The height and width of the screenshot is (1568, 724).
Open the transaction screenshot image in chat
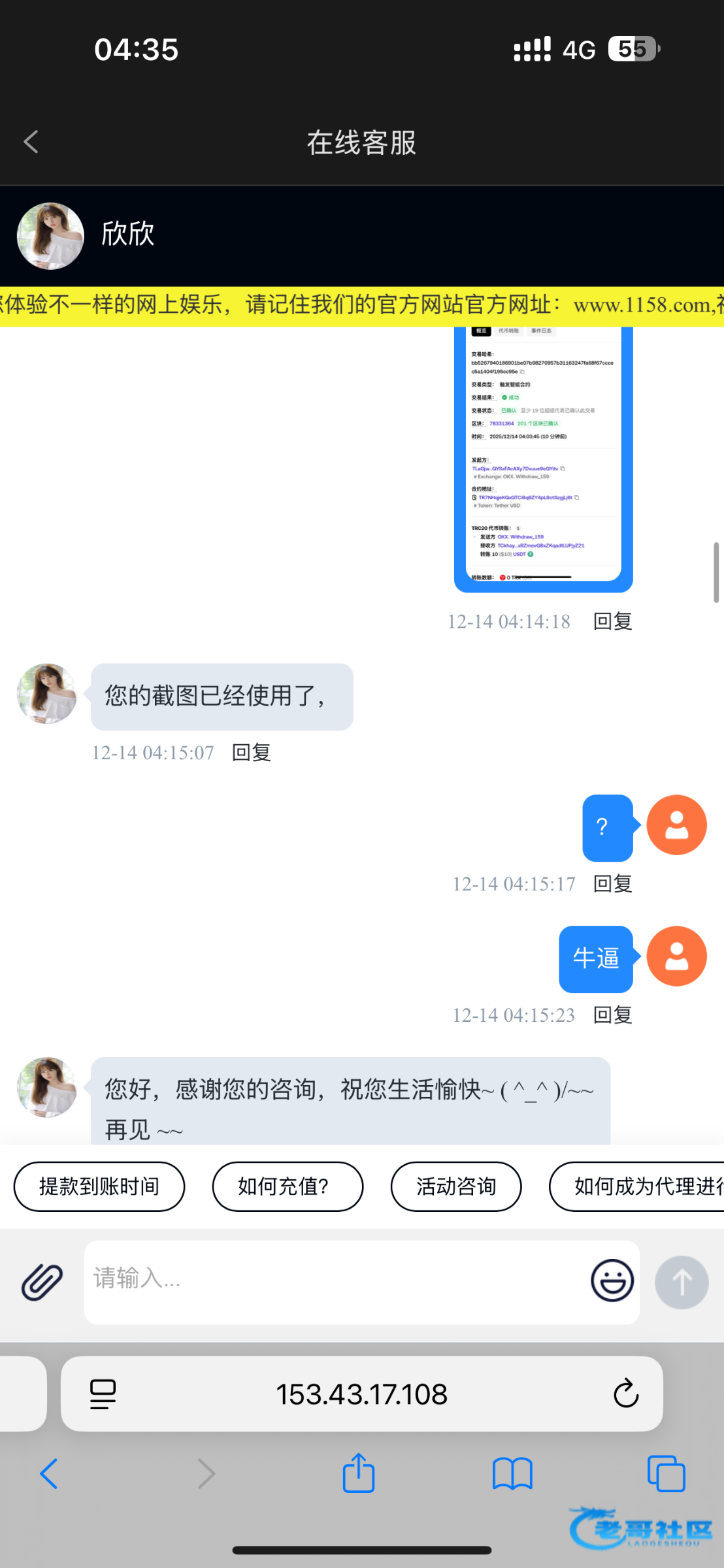(x=543, y=457)
